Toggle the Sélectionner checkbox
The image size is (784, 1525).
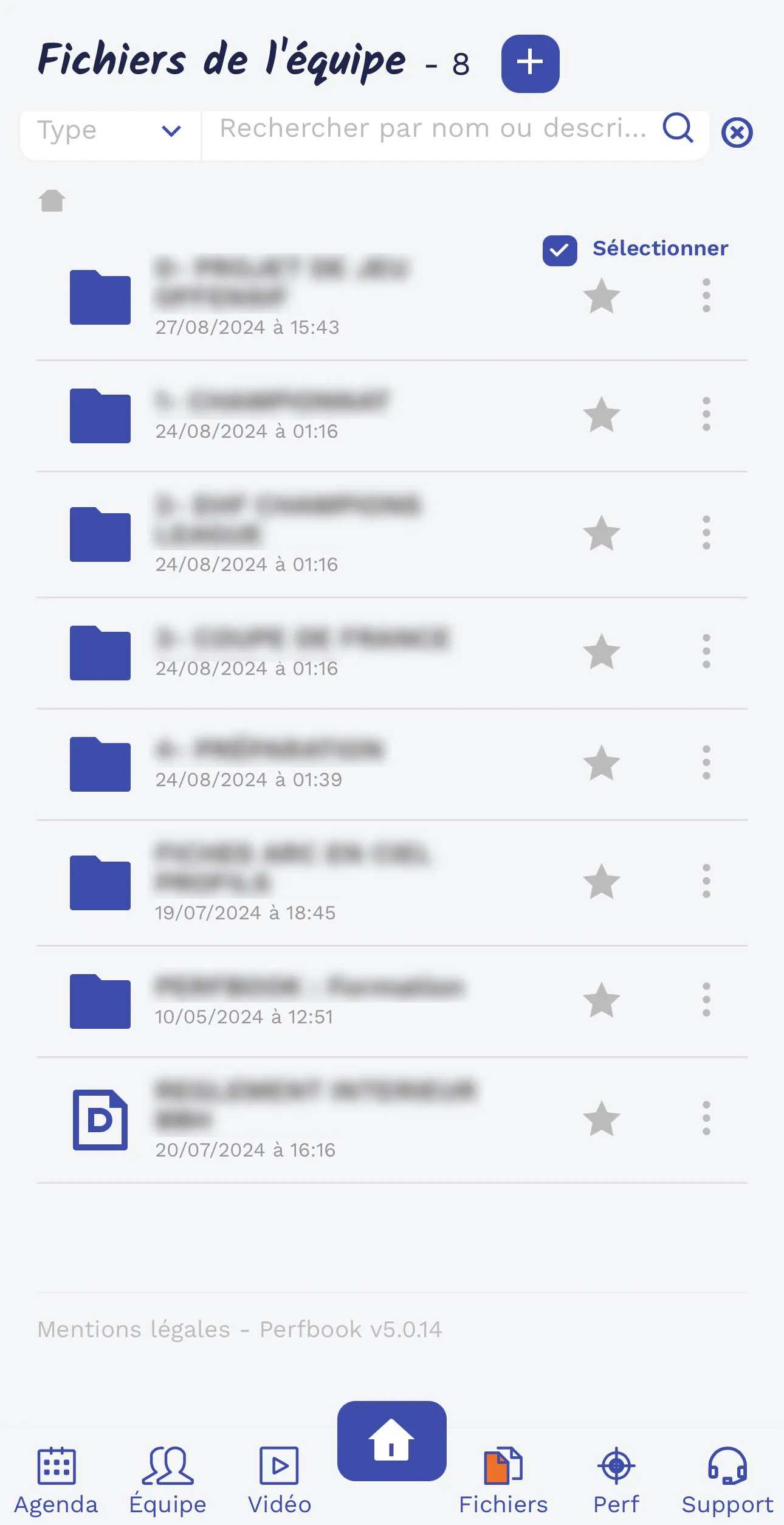(559, 251)
